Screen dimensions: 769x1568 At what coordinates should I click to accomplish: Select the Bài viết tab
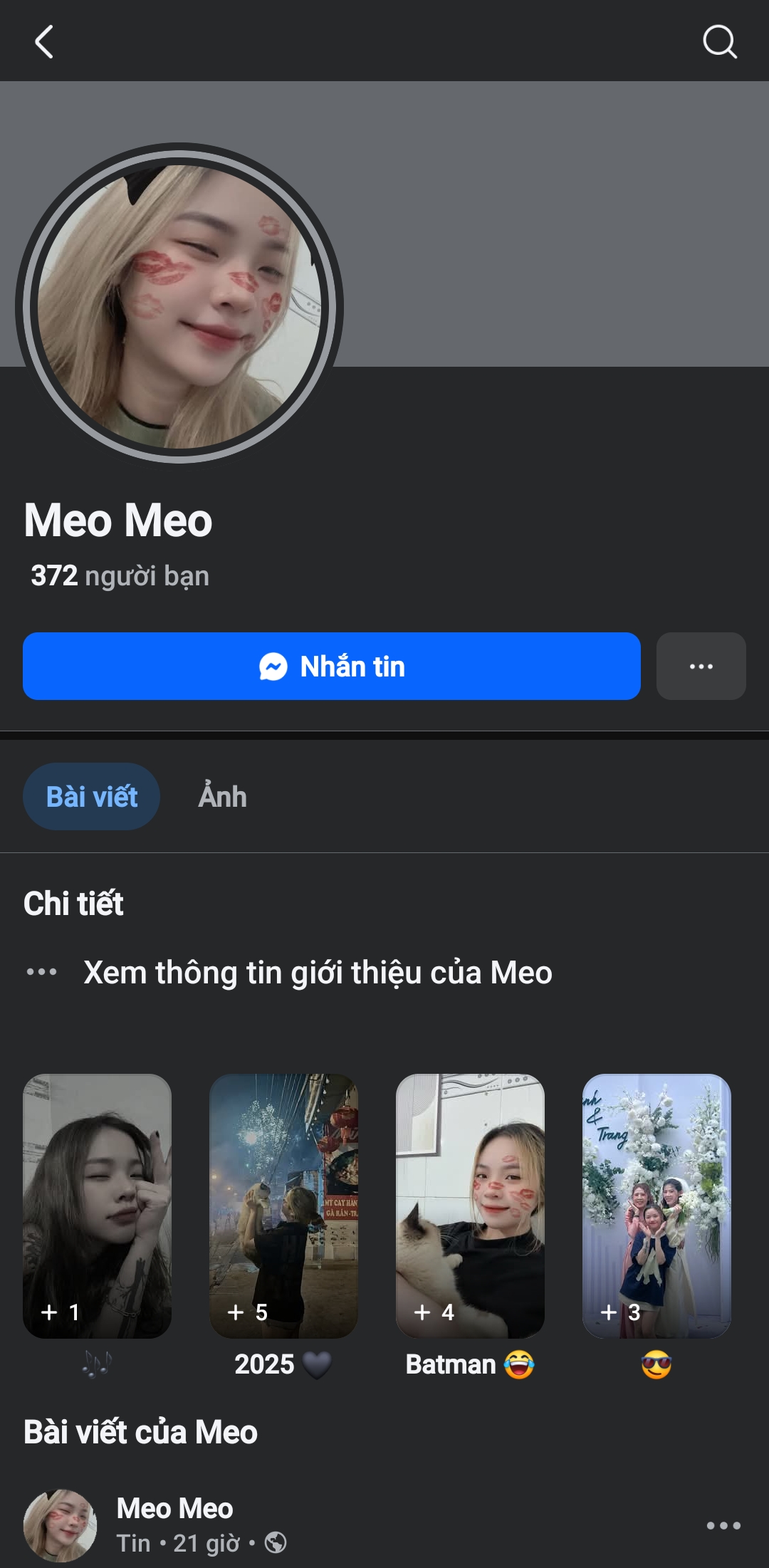[x=92, y=797]
